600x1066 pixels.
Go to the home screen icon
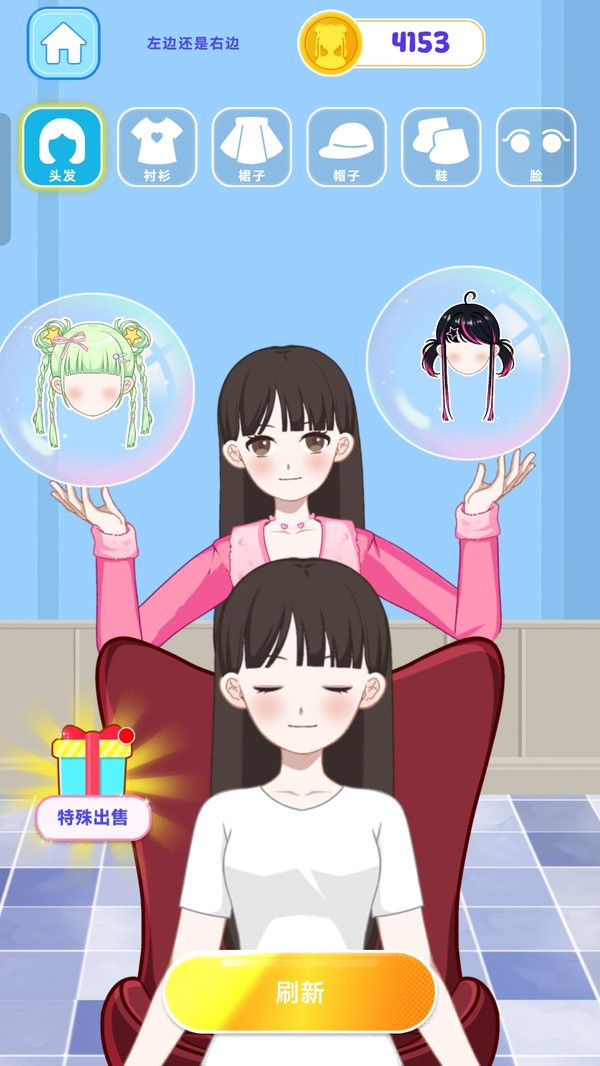pyautogui.click(x=63, y=43)
